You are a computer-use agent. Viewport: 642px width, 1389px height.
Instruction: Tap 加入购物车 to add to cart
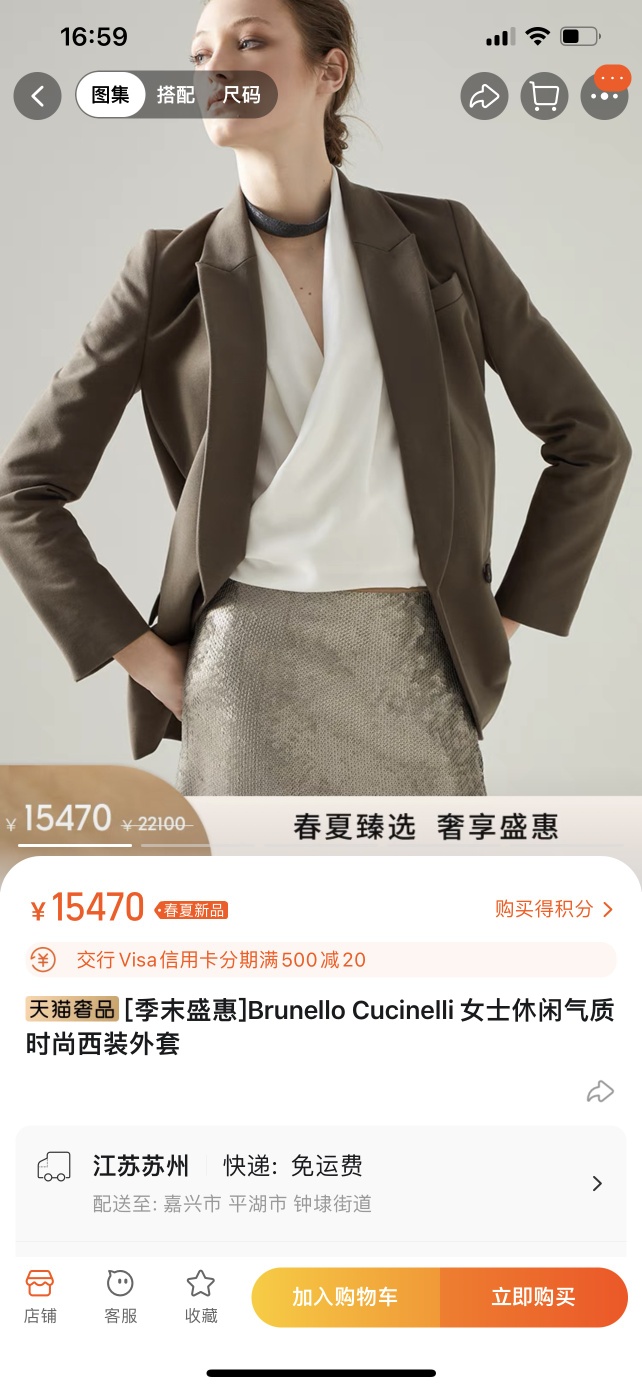(345, 1297)
